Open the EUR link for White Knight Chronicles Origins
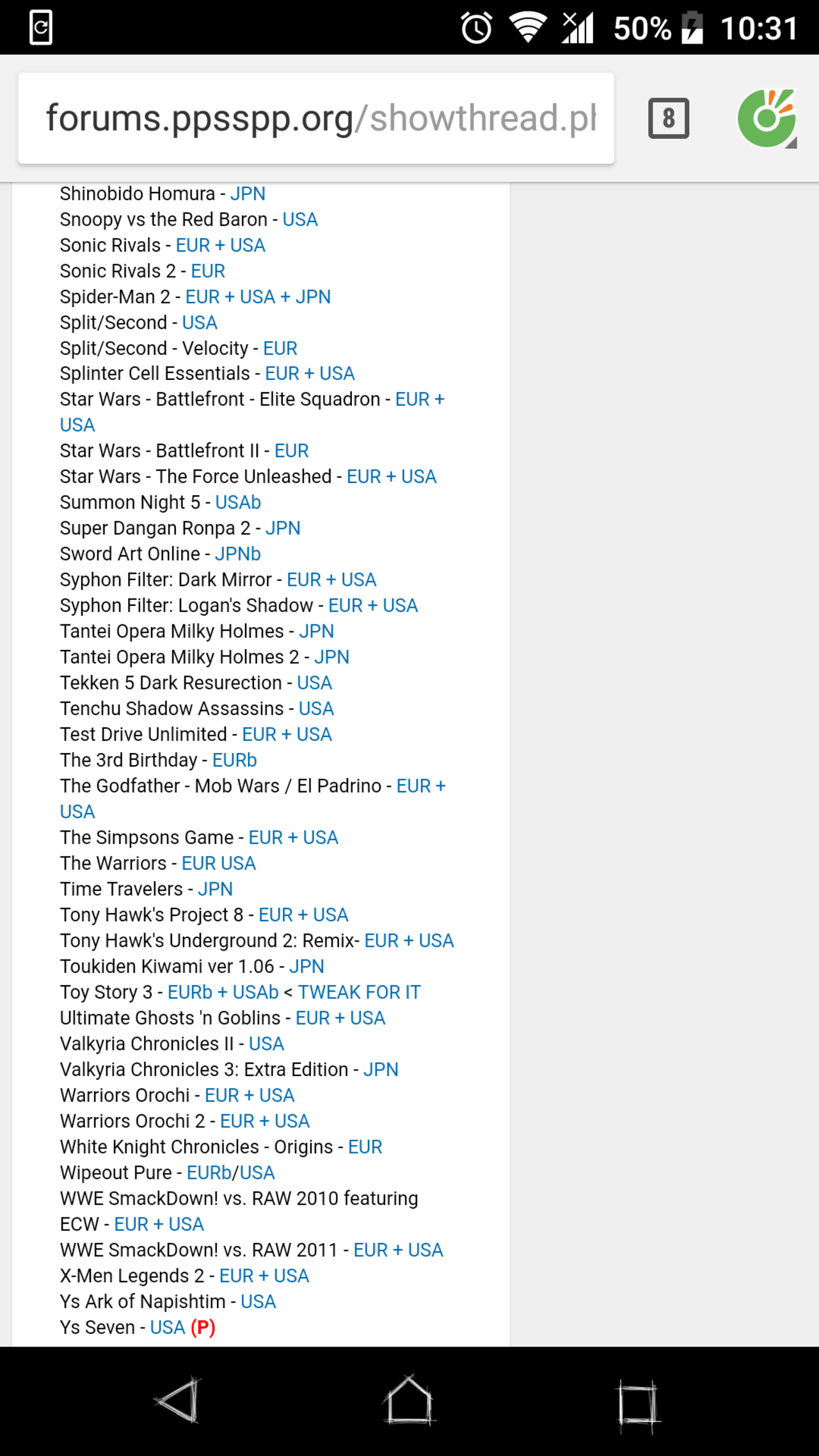This screenshot has width=819, height=1456. click(x=365, y=1147)
